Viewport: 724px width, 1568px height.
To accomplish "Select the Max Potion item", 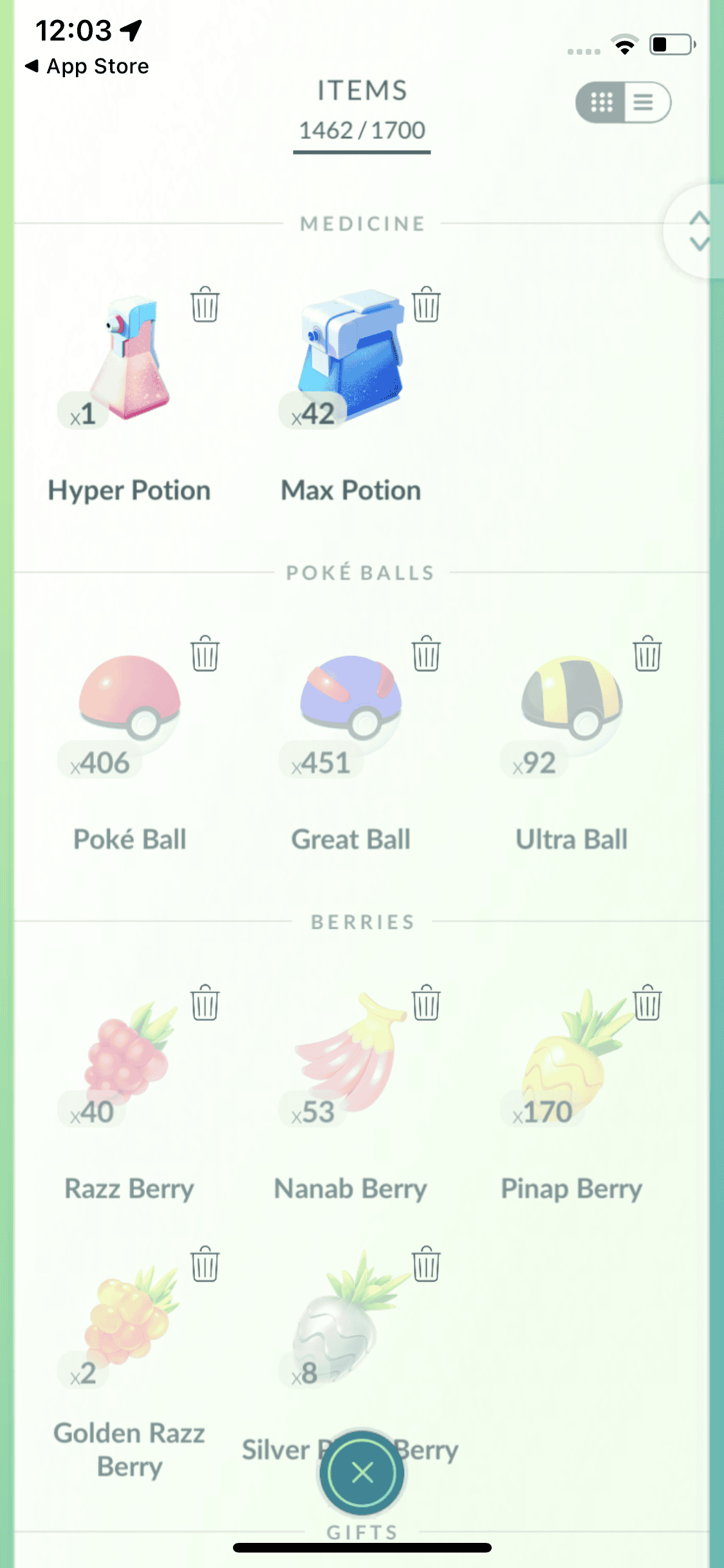I will [x=351, y=360].
